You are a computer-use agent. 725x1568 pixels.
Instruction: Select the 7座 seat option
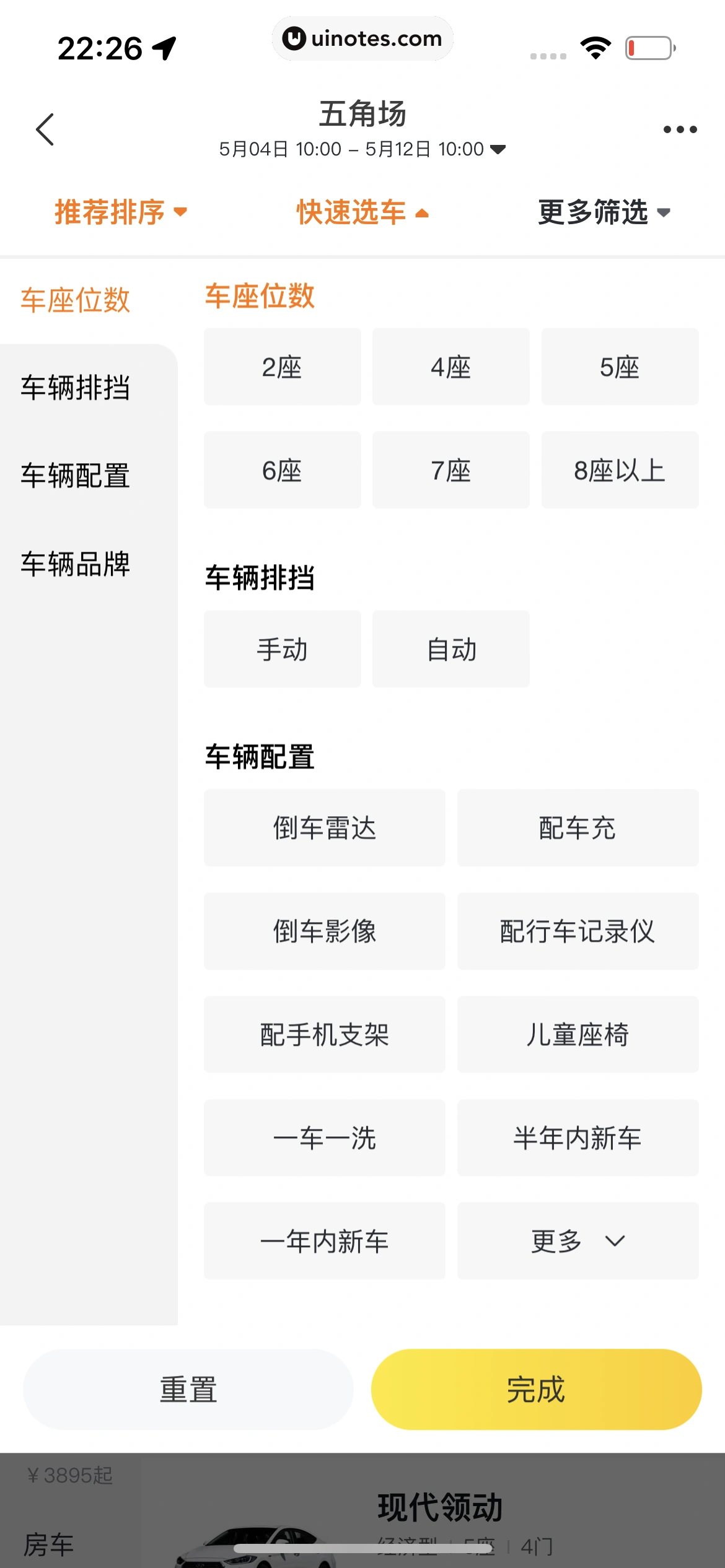(450, 471)
